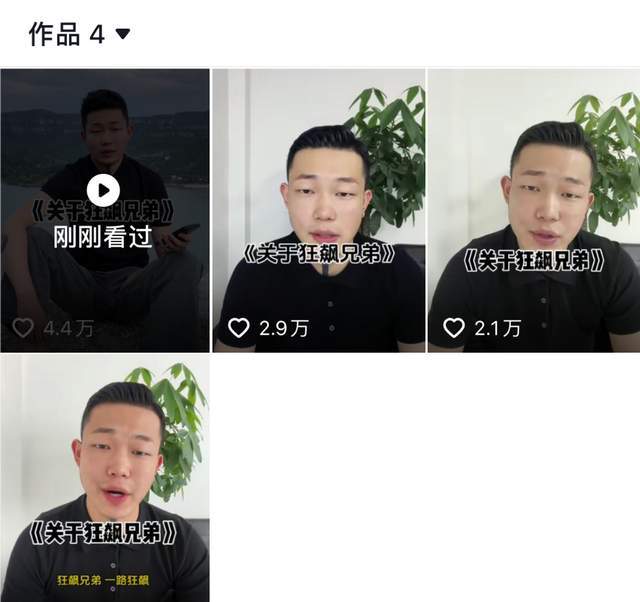Open the video with 2.9万 likes
The image size is (640, 602).
pyautogui.click(x=318, y=210)
